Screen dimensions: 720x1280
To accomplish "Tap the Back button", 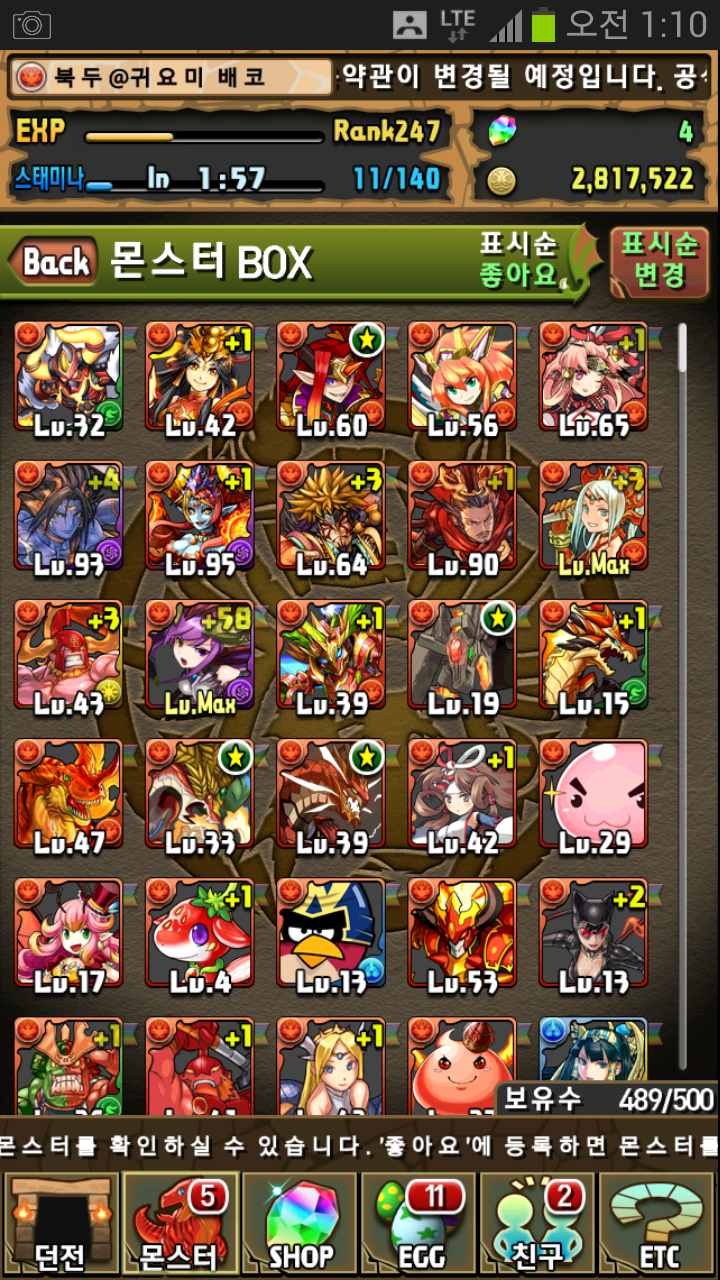I will tap(55, 263).
